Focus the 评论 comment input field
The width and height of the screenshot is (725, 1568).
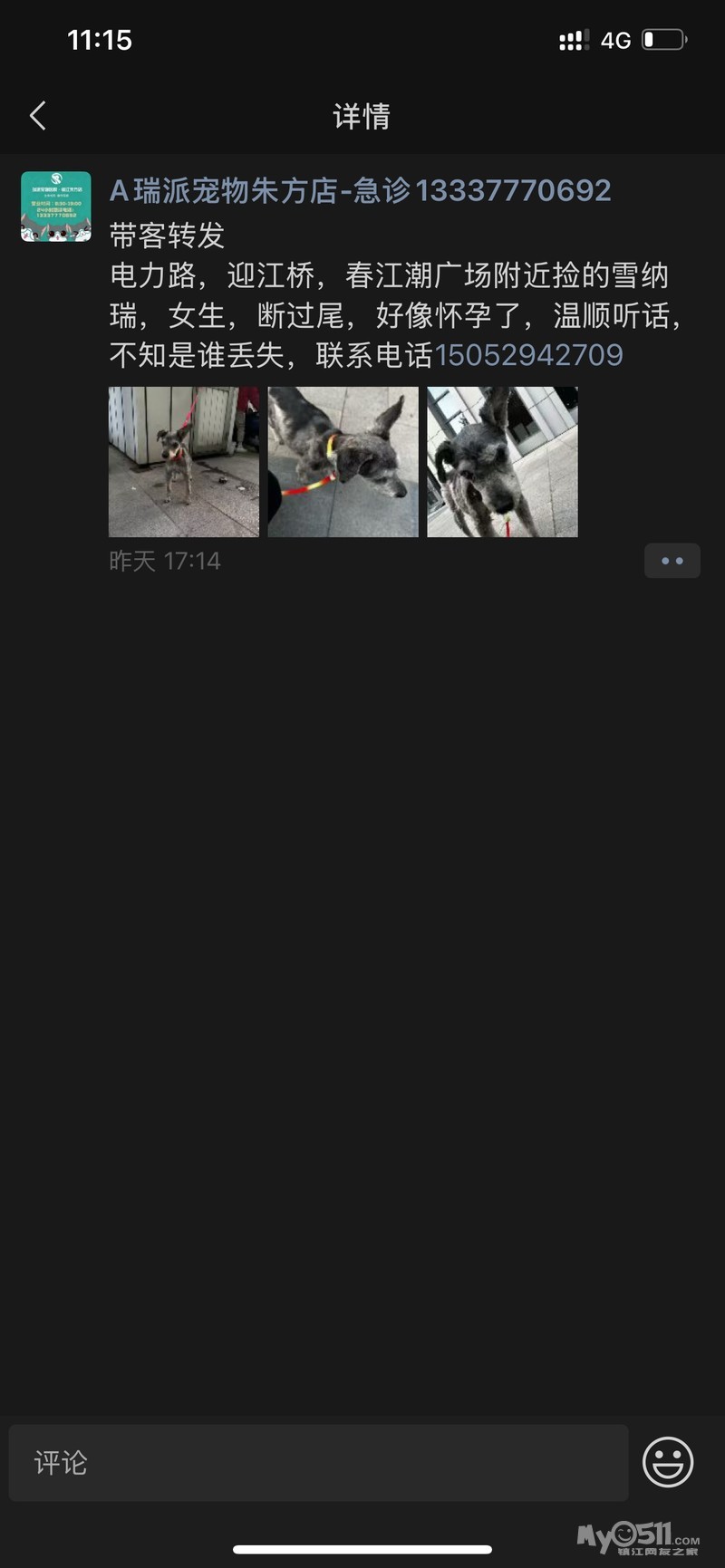click(x=317, y=1462)
